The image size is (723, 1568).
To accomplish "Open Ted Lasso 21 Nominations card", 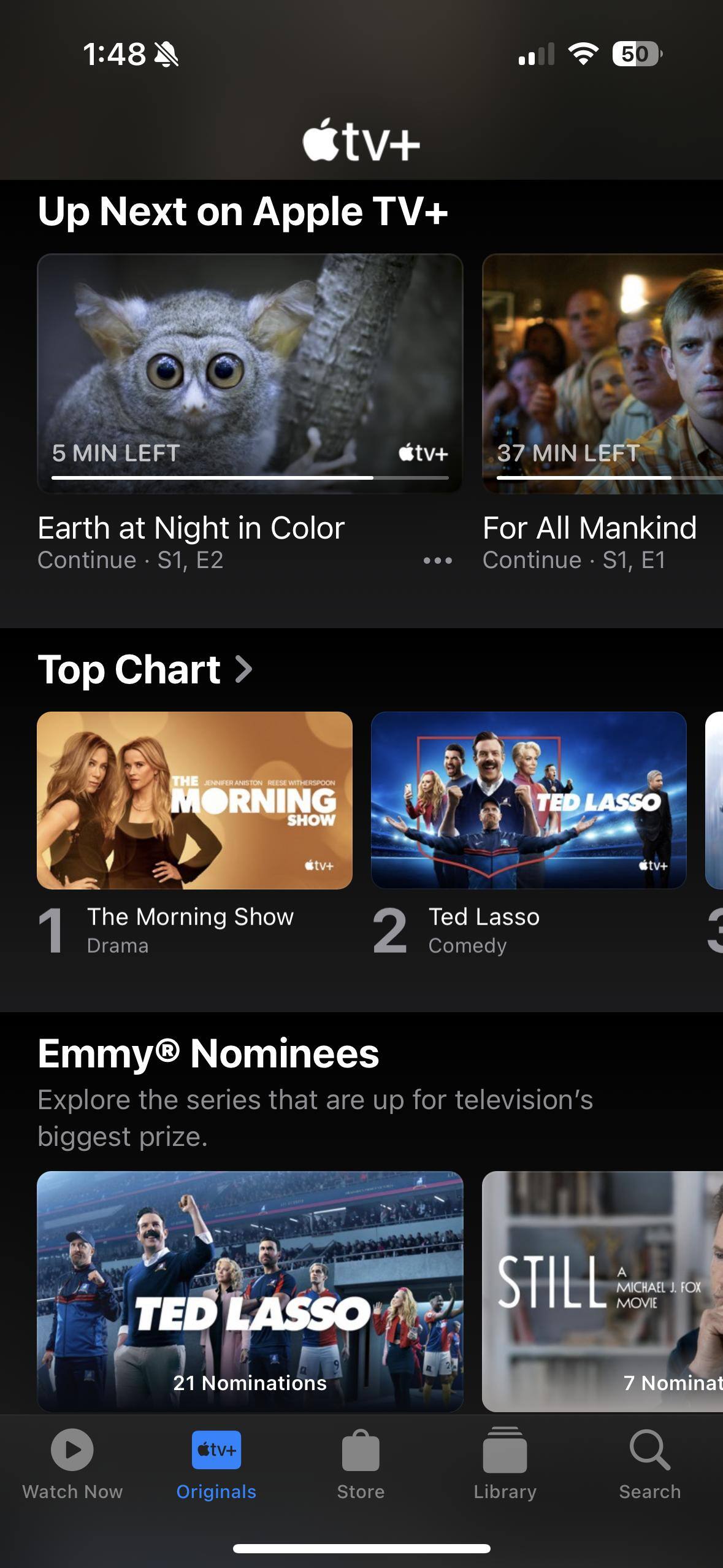I will (x=250, y=1291).
